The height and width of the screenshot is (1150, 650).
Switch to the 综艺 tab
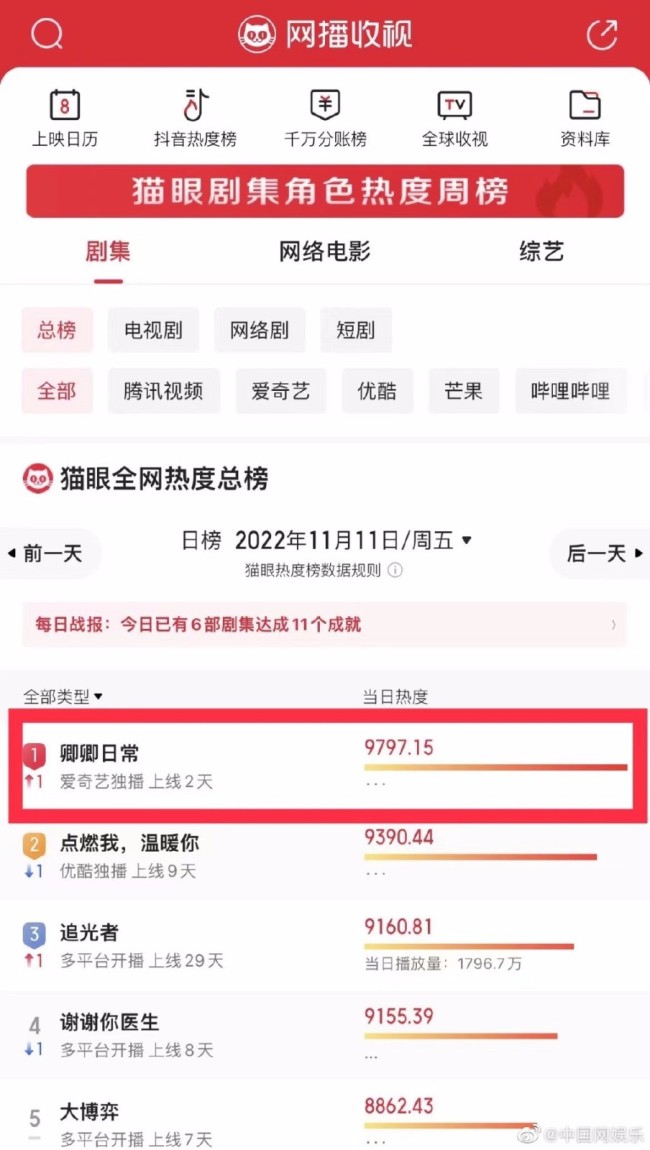click(541, 252)
